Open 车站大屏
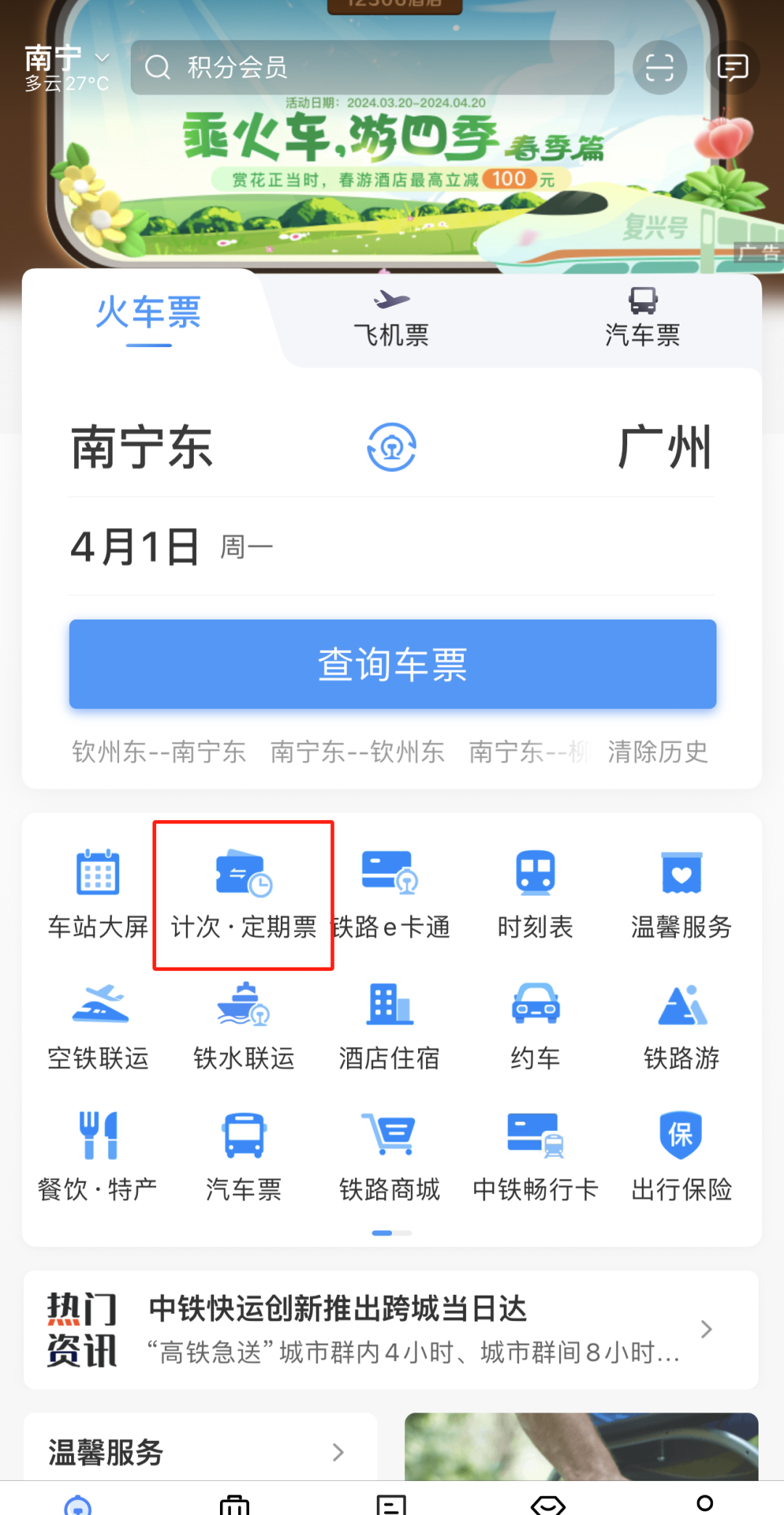Viewport: 784px width, 1515px height. [98, 895]
